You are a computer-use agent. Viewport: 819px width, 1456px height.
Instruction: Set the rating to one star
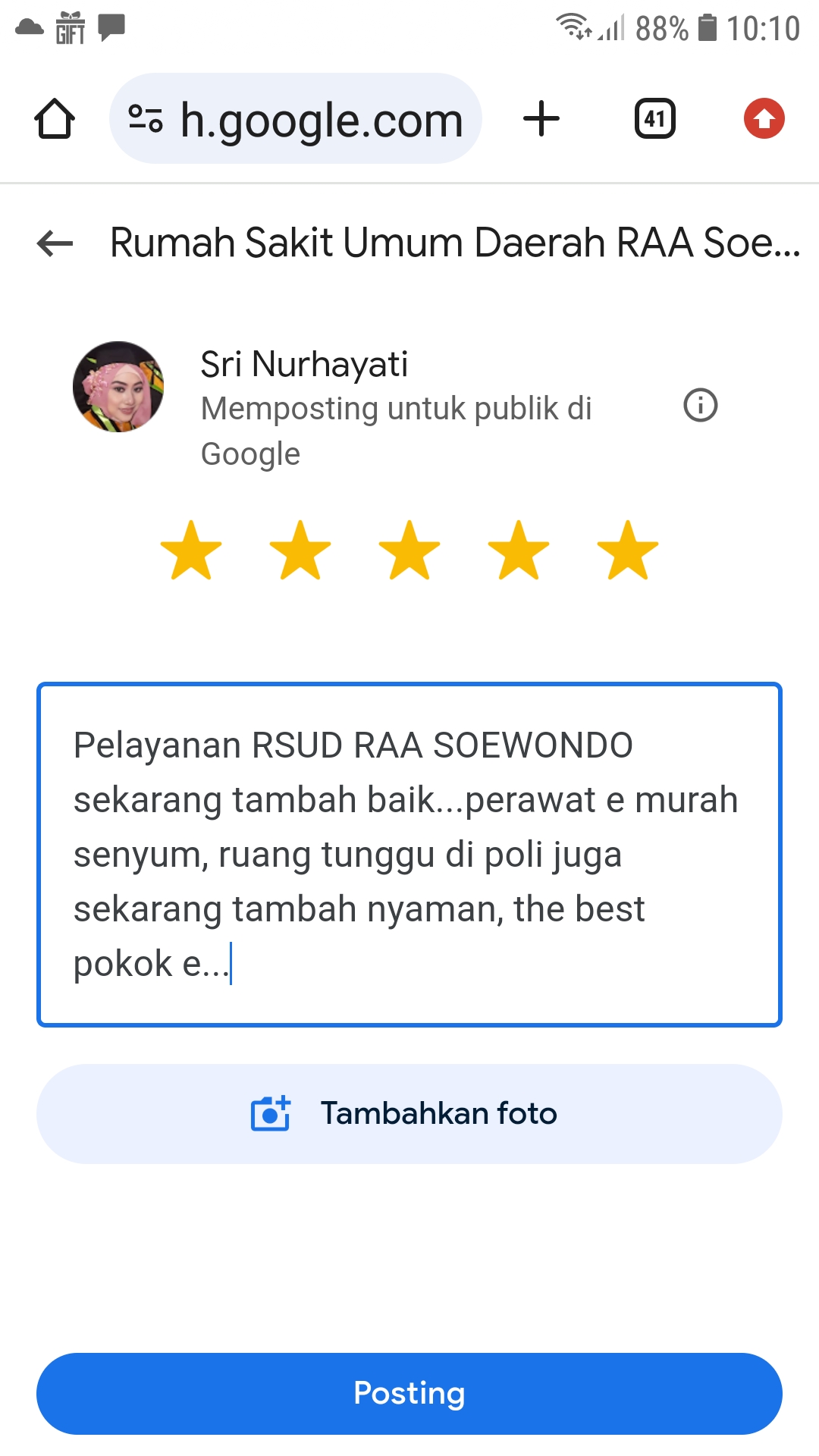coord(191,551)
